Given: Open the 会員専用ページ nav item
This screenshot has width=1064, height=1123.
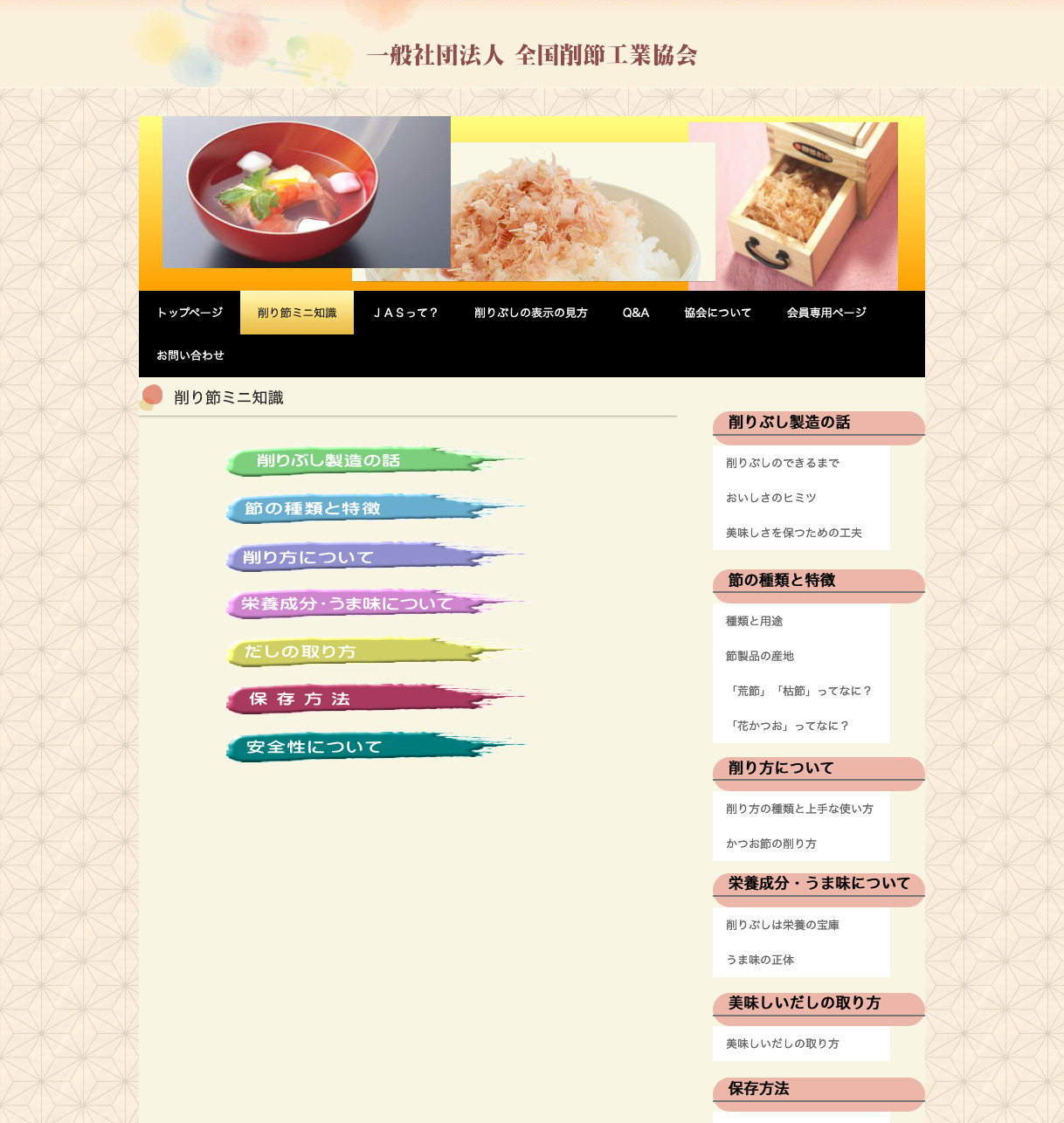Looking at the screenshot, I should [x=826, y=313].
